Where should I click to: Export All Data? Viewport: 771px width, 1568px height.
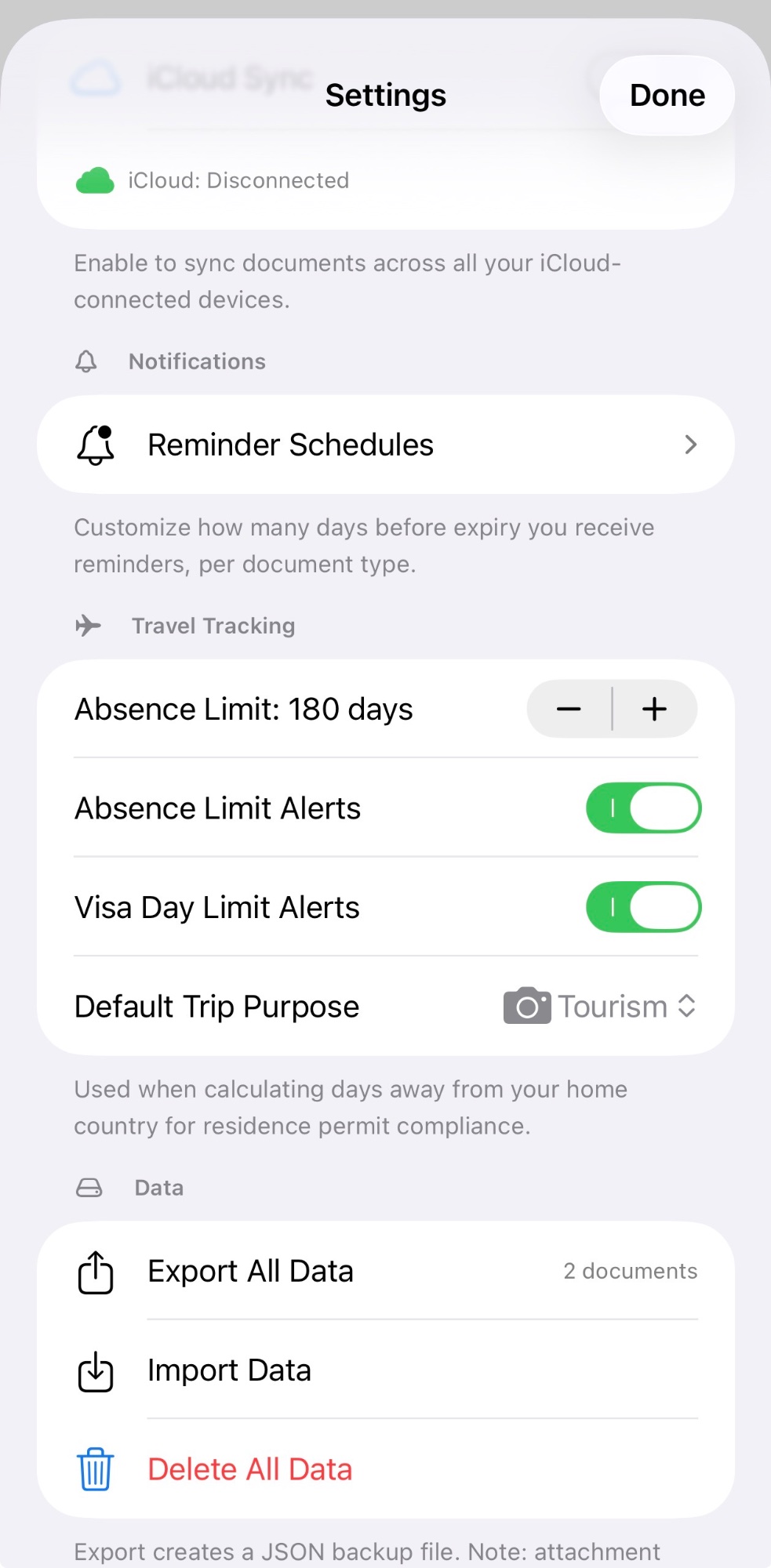point(384,1271)
